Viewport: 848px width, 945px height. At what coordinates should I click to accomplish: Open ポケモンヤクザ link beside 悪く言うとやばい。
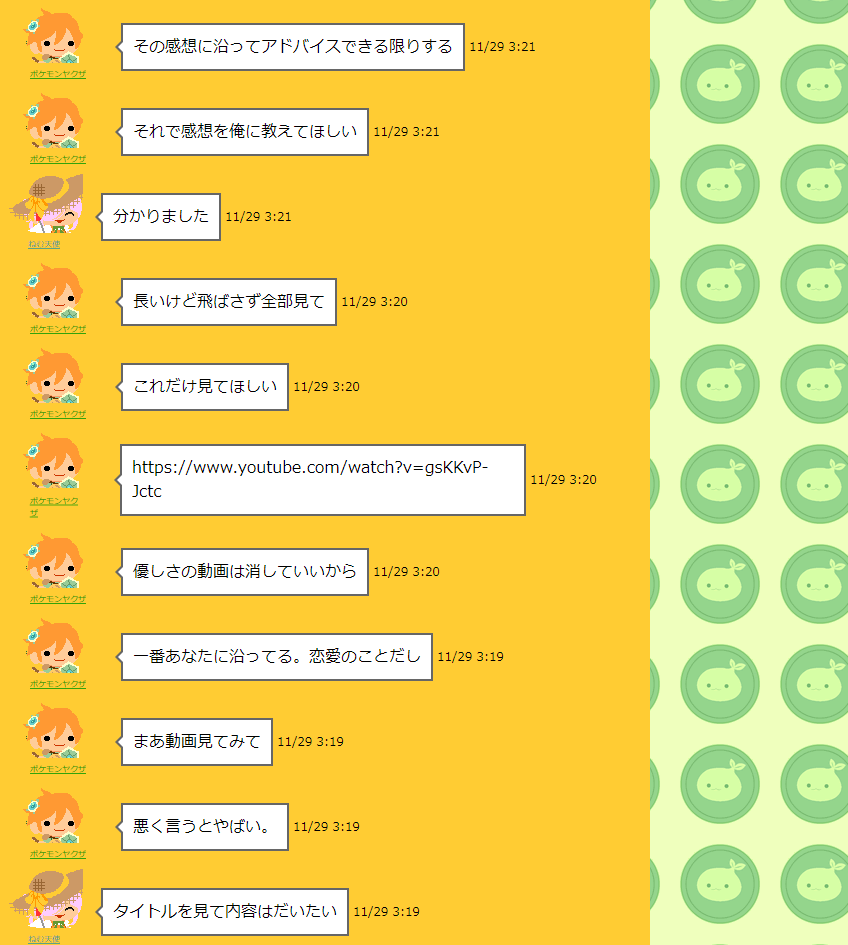[x=57, y=854]
